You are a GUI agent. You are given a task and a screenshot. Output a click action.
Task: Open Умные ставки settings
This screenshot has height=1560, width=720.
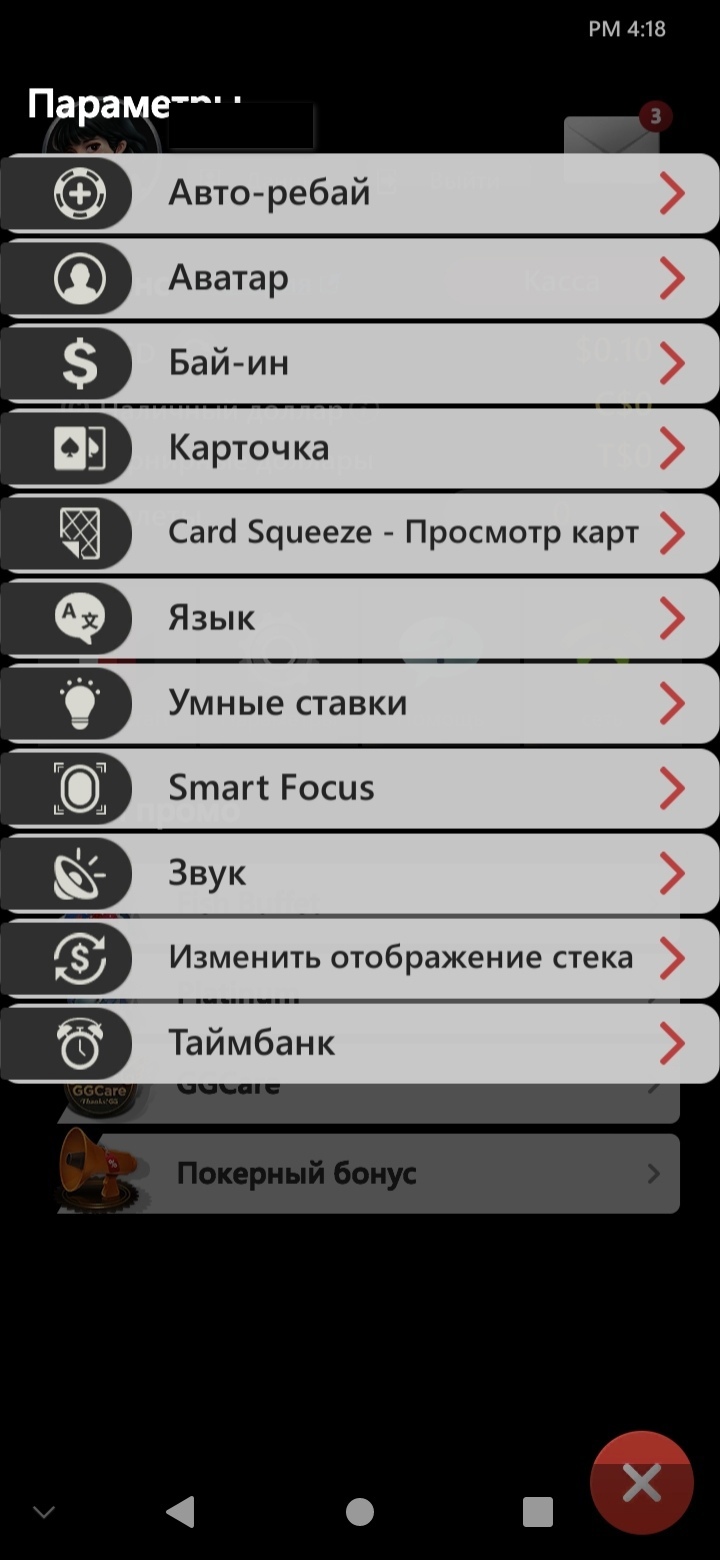point(360,703)
